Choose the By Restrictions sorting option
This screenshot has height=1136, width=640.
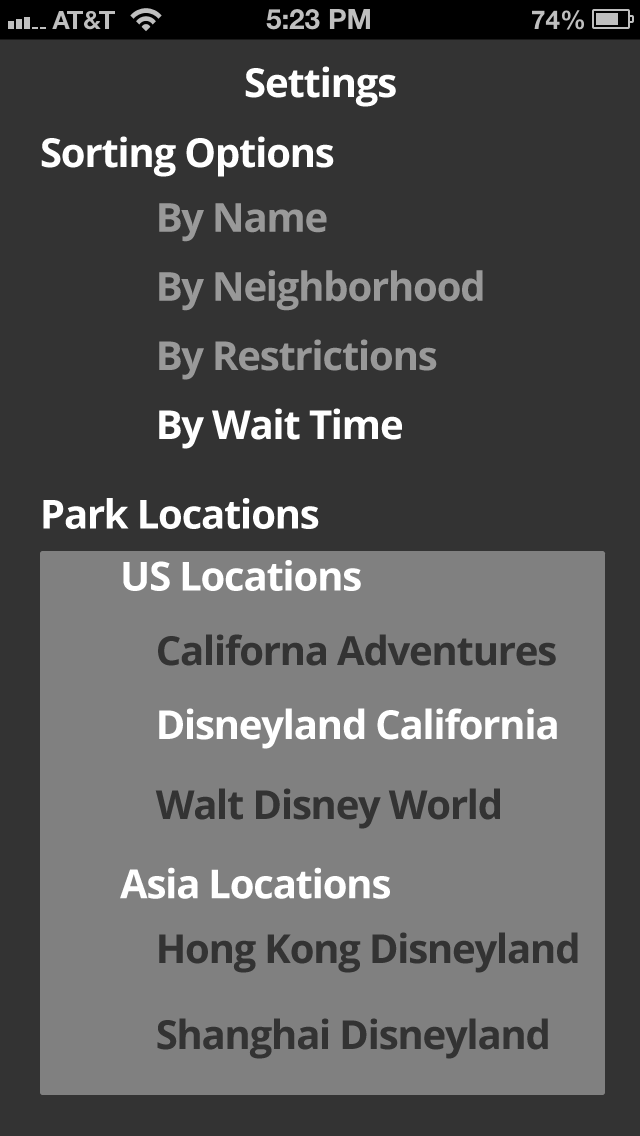pyautogui.click(x=297, y=356)
